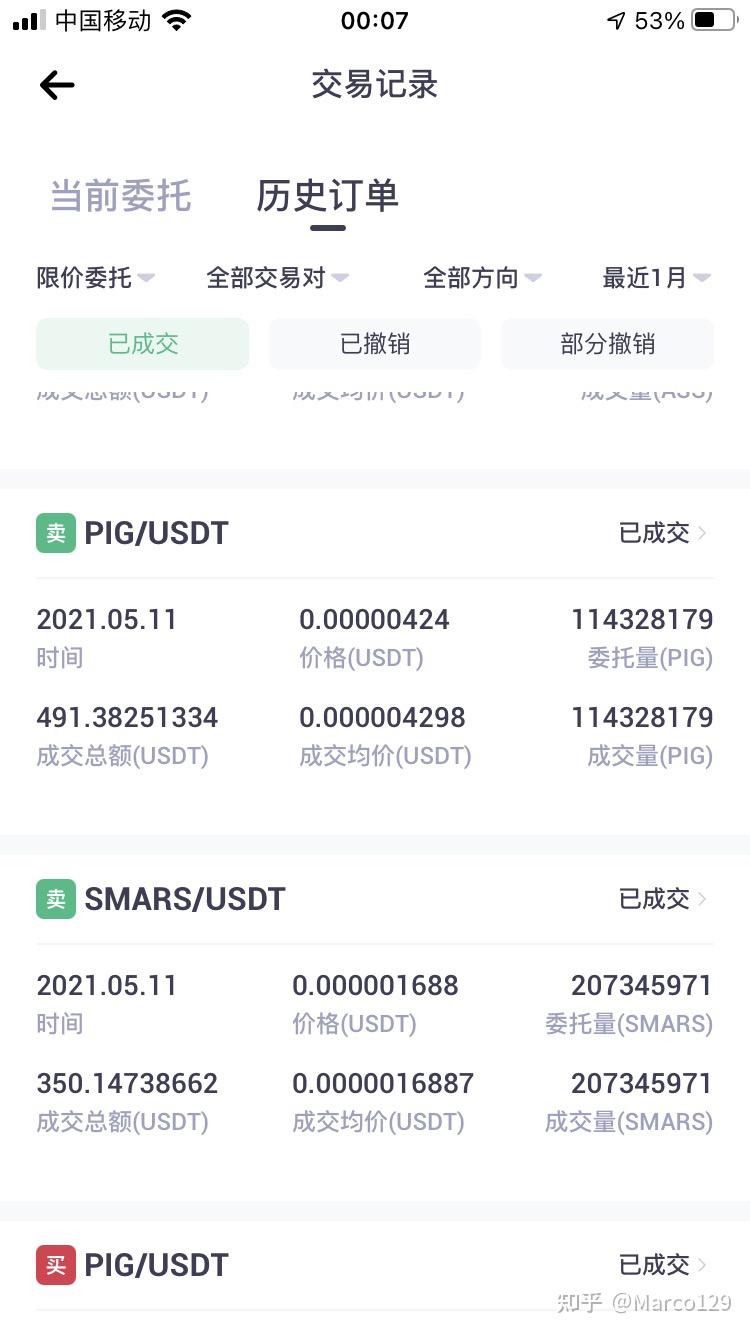Go back using the top arrow

click(x=57, y=85)
